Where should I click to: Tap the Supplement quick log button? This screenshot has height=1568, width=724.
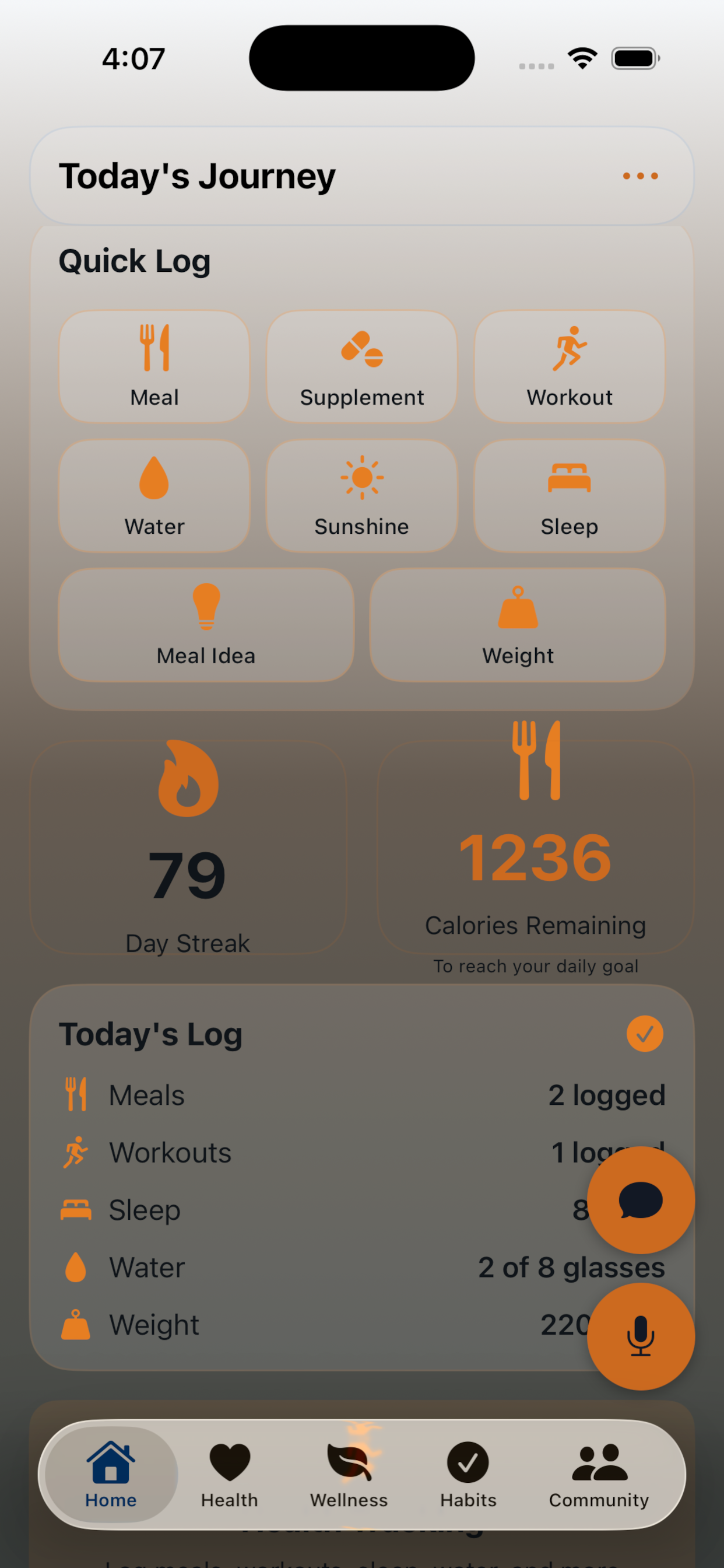point(362,366)
